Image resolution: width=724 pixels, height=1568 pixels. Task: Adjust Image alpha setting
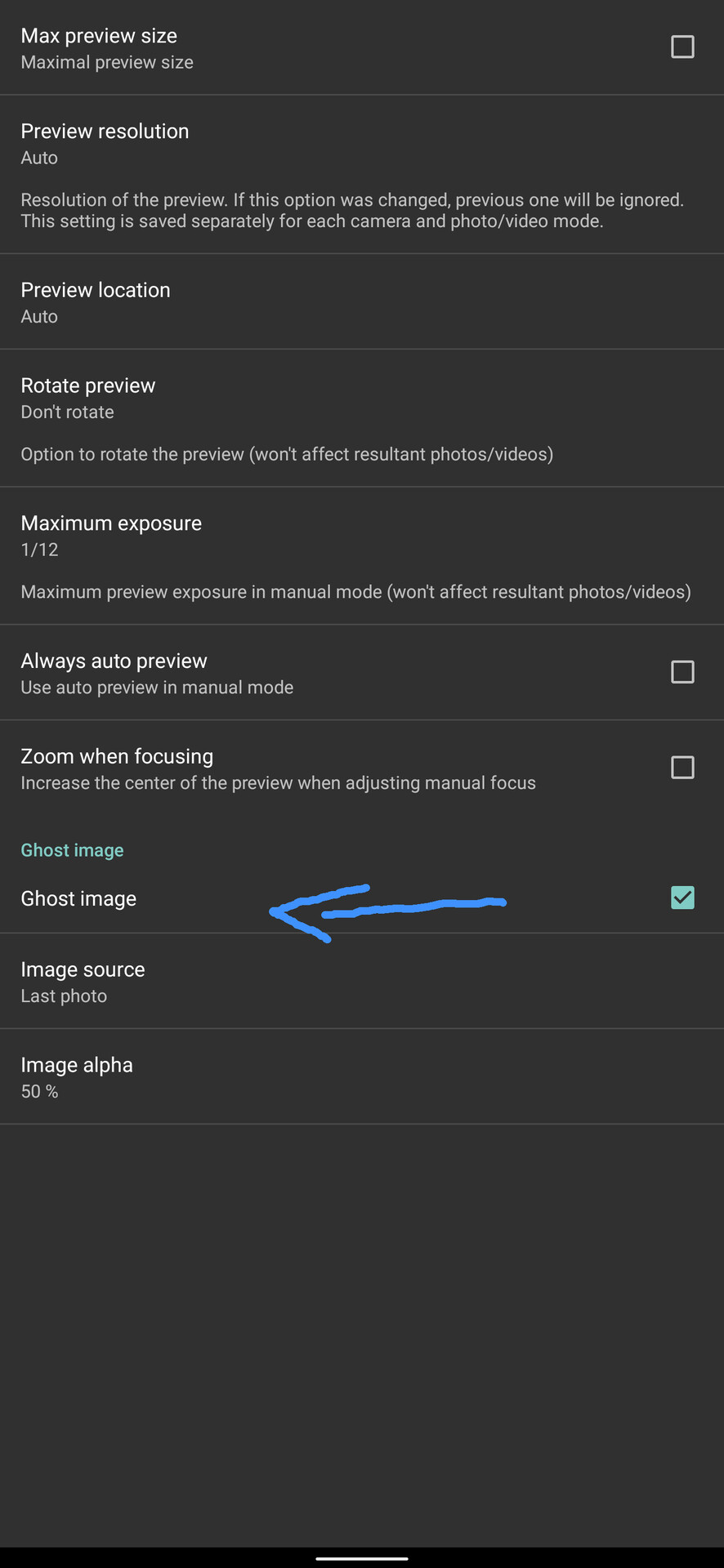coord(362,1077)
